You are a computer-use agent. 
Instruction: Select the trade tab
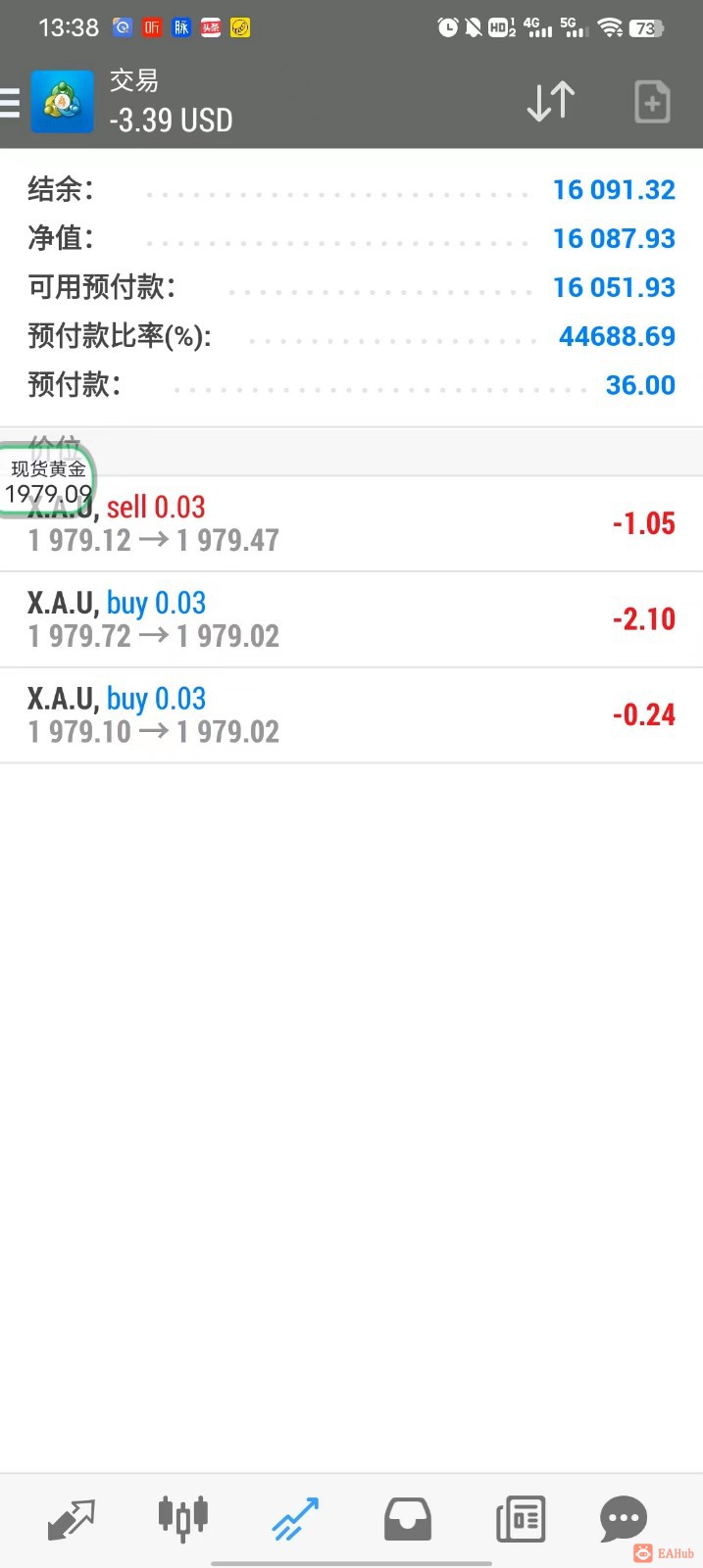tap(295, 1519)
